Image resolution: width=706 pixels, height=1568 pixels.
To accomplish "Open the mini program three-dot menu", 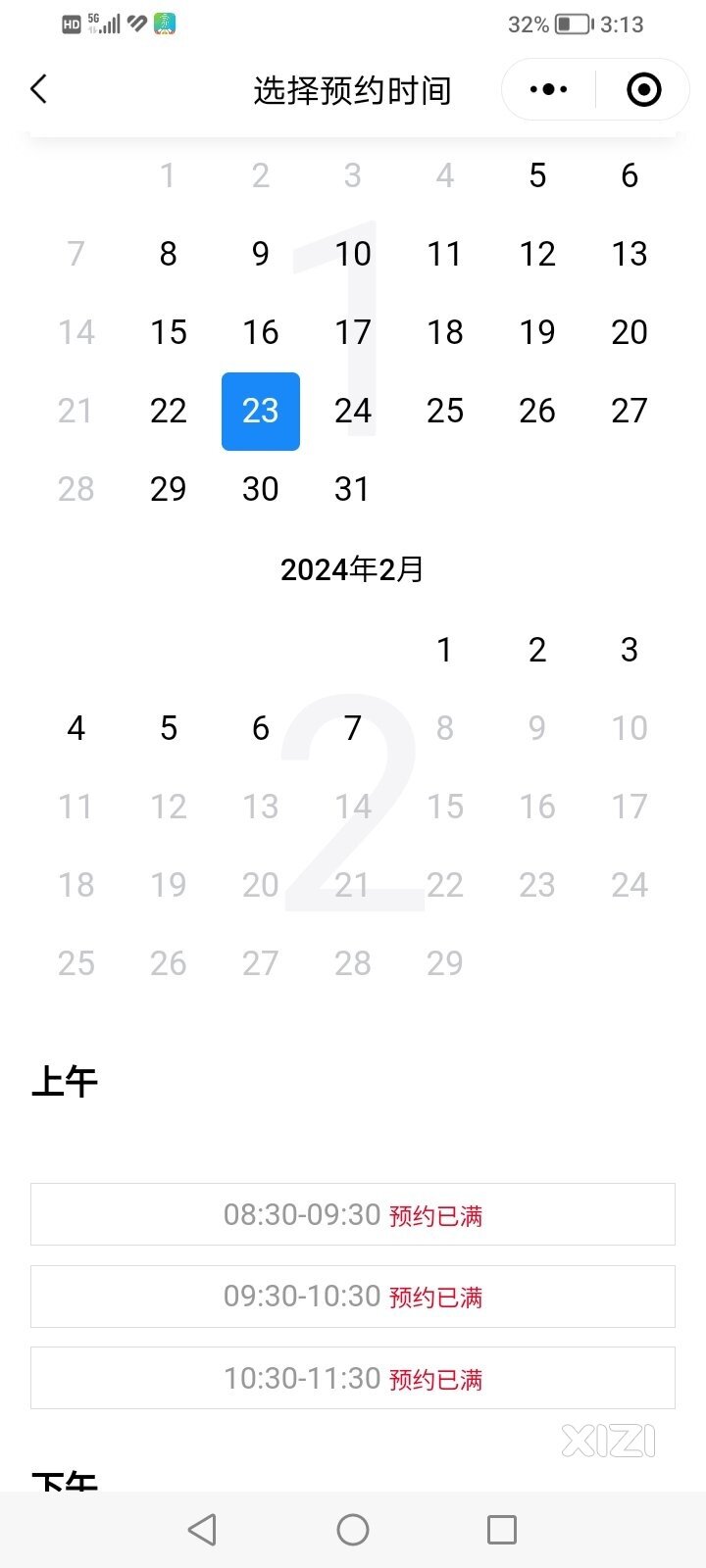I will pyautogui.click(x=548, y=89).
